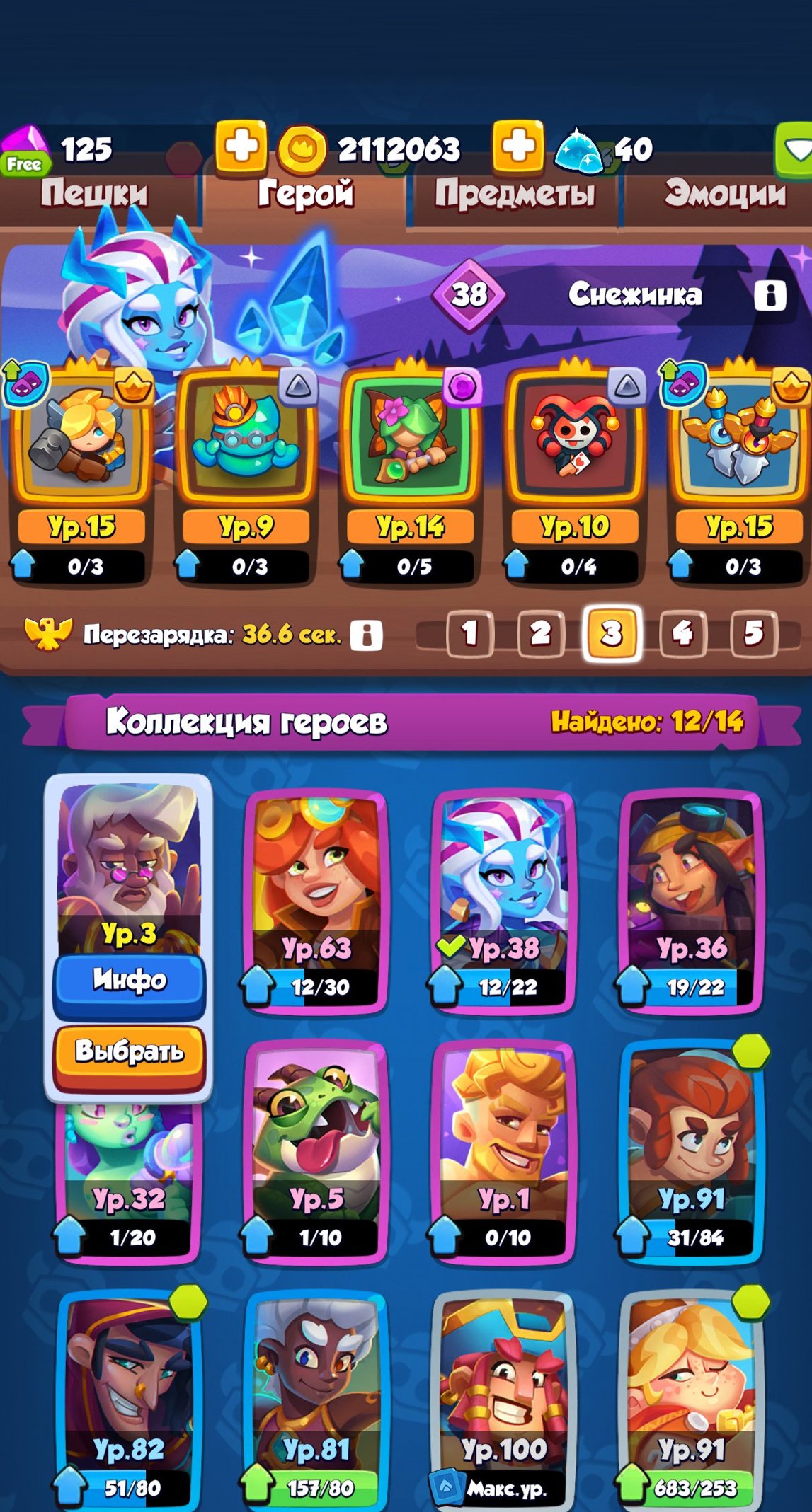Select deck slot 2
The height and width of the screenshot is (1512, 812).
coord(540,633)
